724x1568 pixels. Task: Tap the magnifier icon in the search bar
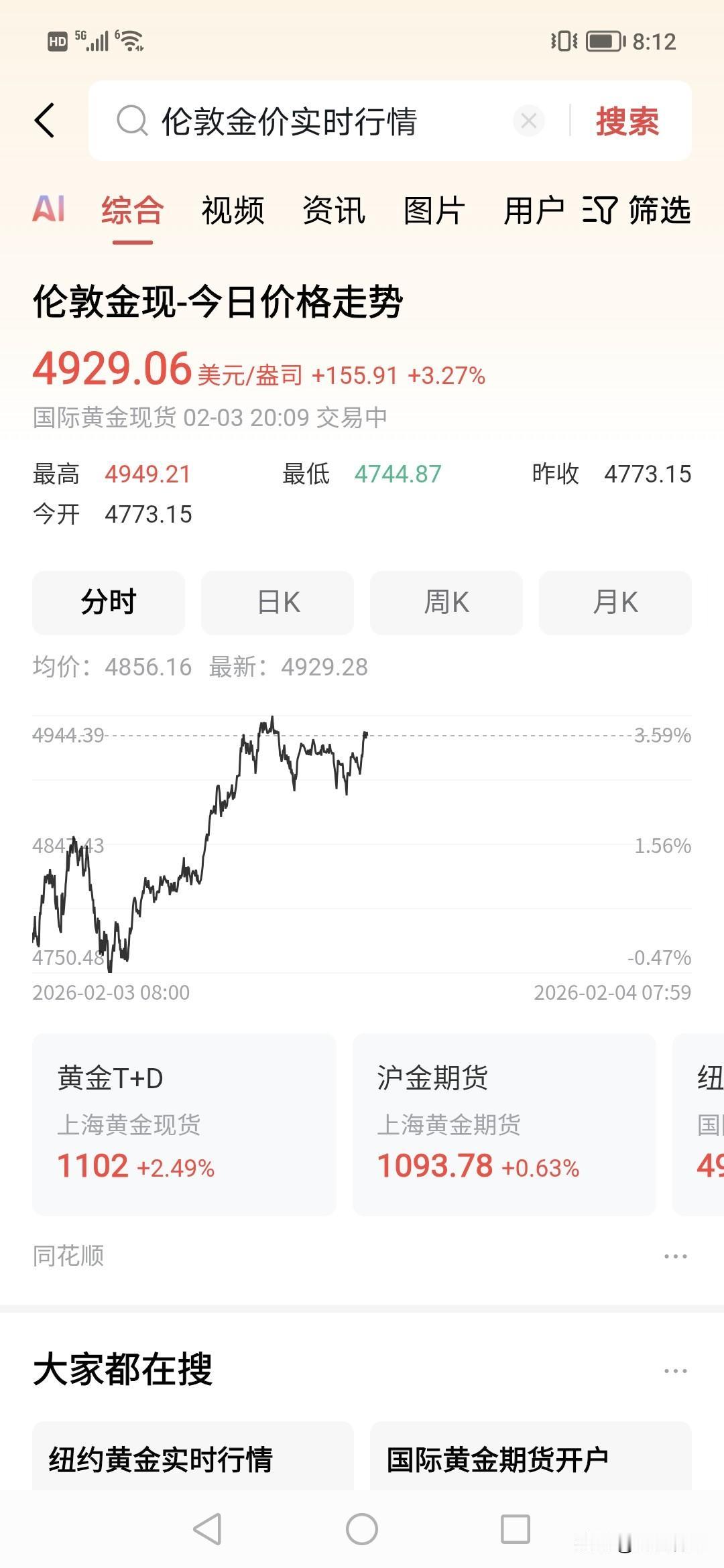tap(131, 122)
